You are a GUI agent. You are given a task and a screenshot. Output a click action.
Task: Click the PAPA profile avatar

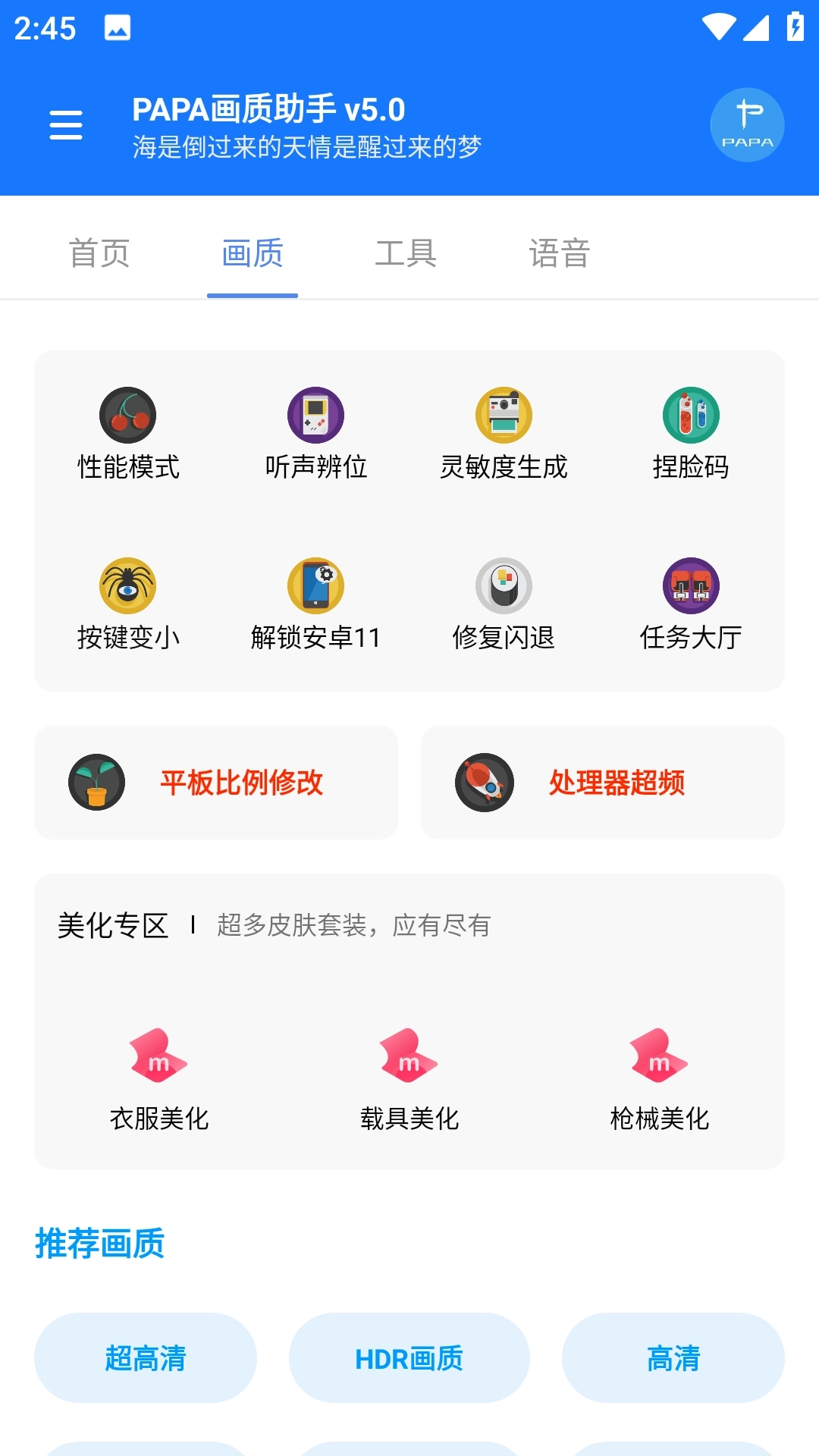[747, 124]
